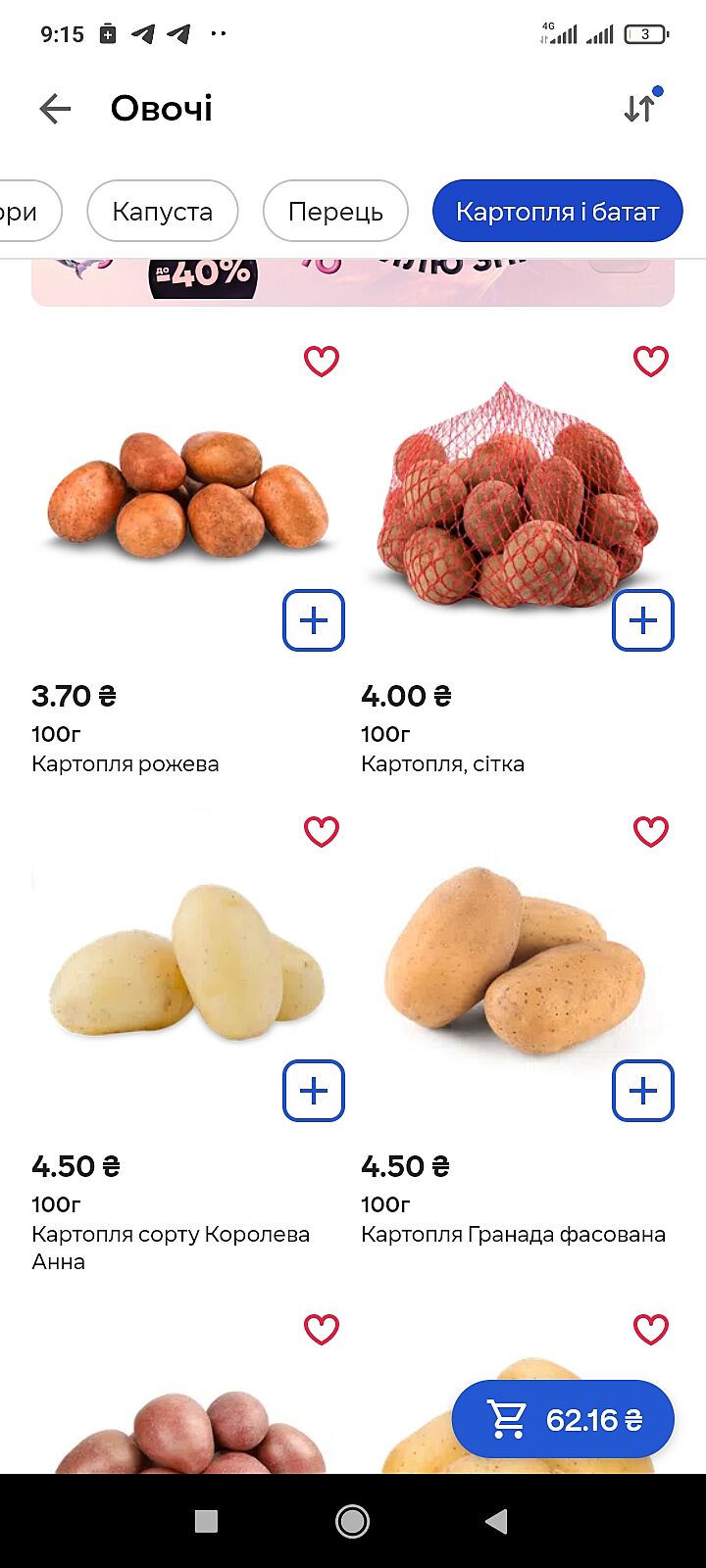Open the sort options icon
This screenshot has width=706, height=1568.
pyautogui.click(x=640, y=108)
